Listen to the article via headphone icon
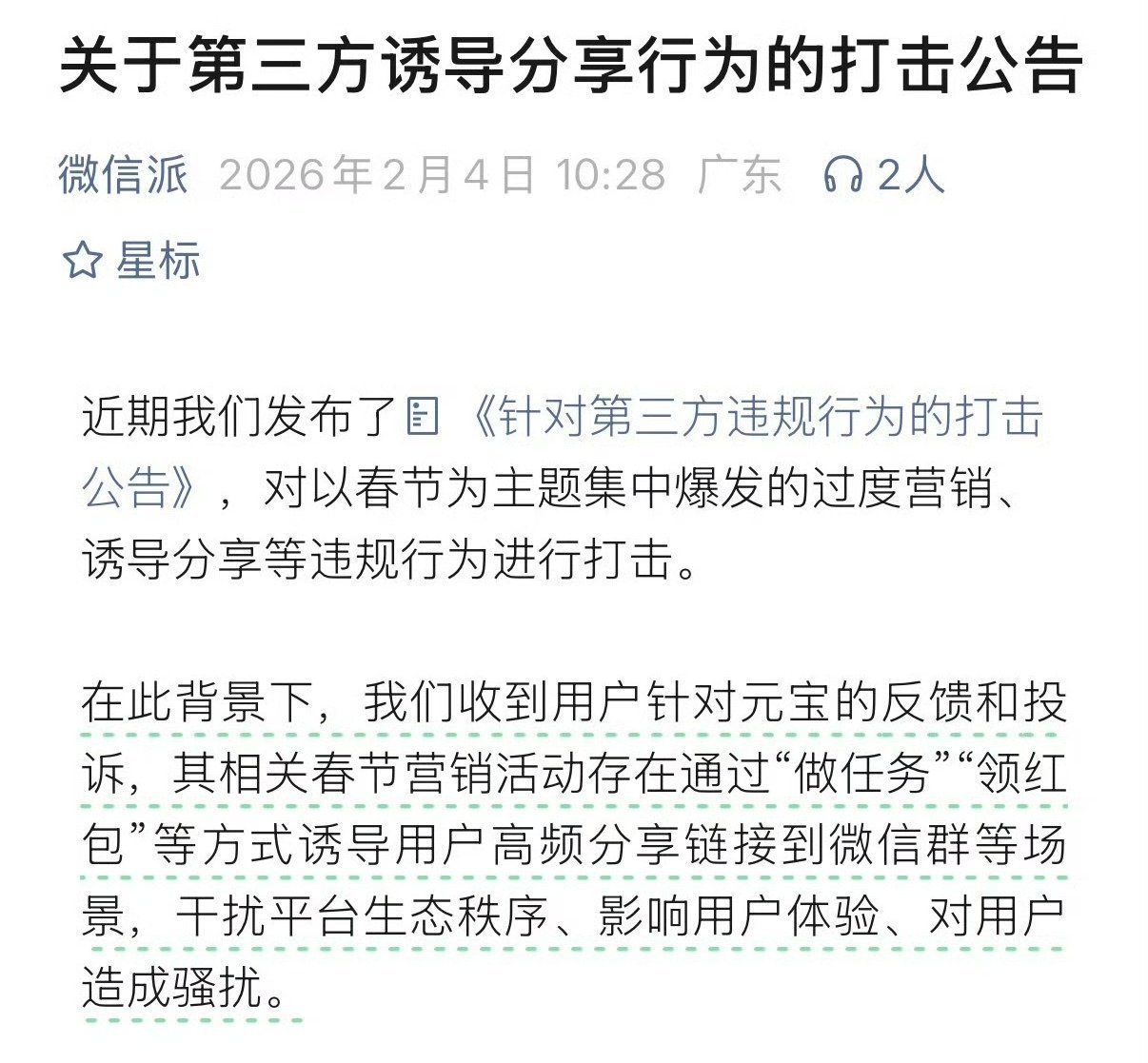The width and height of the screenshot is (1148, 1063). (x=842, y=176)
